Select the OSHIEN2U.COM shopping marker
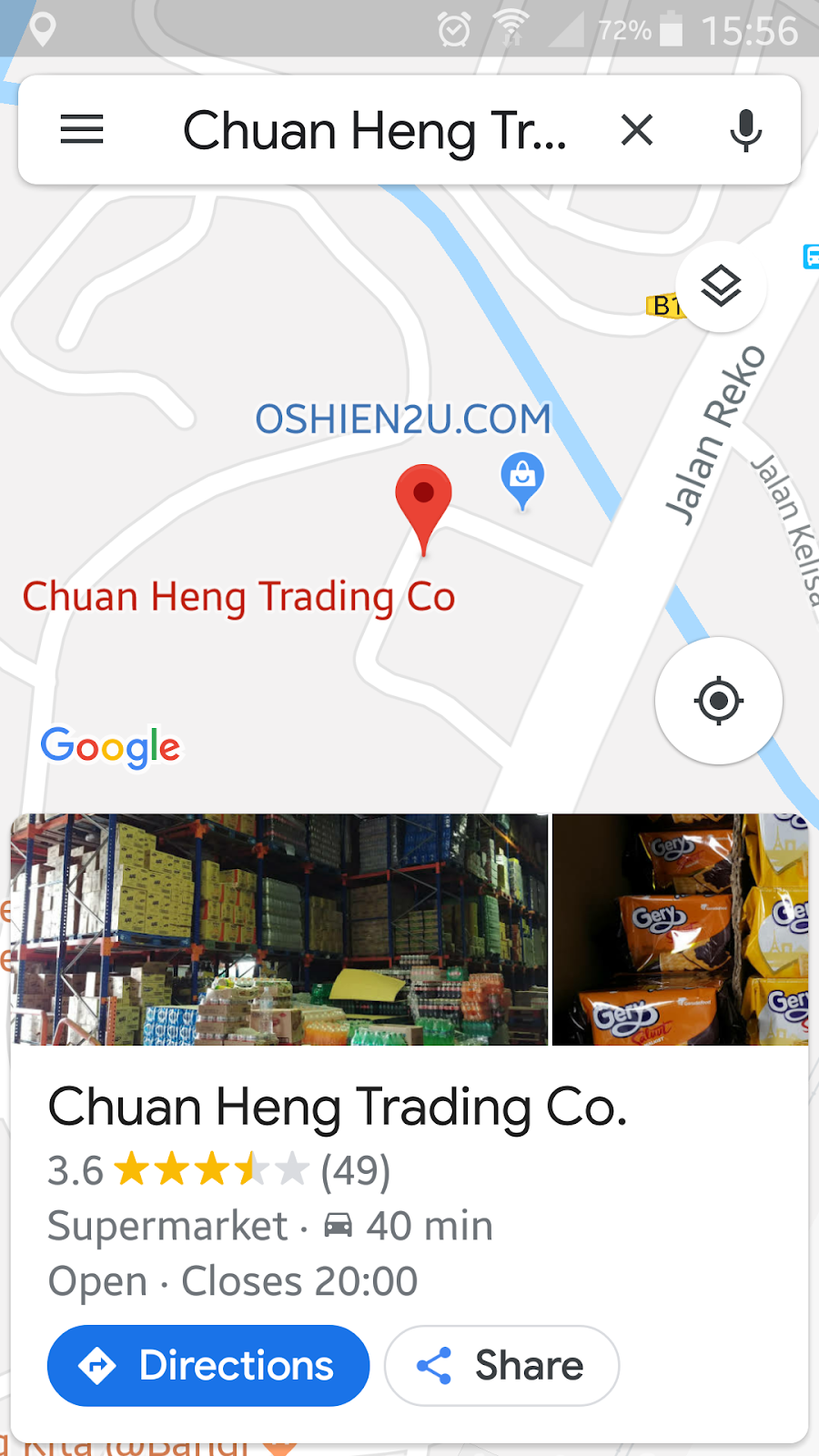Screen dimensions: 819x1456 pyautogui.click(x=522, y=478)
